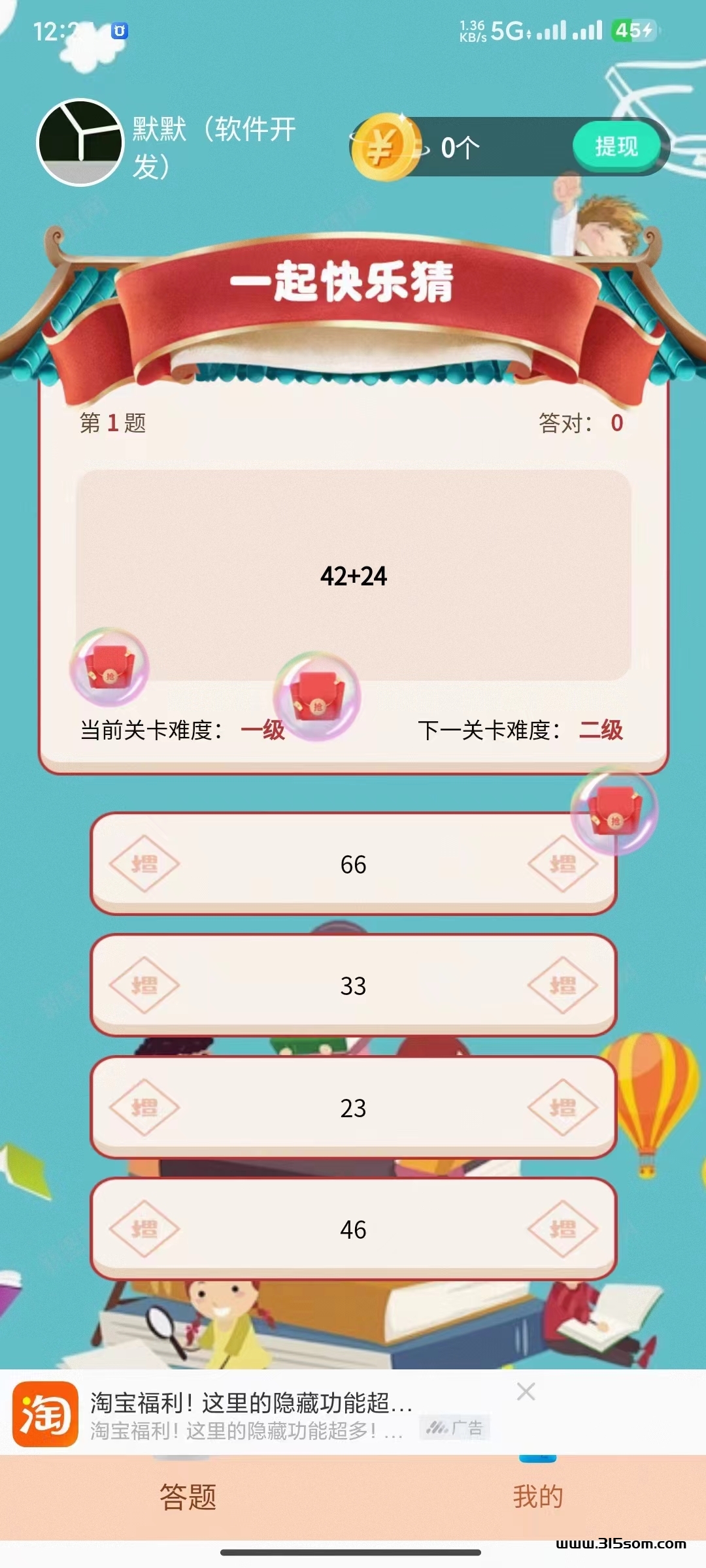This screenshot has width=706, height=1568.
Task: Close the Taobao ad banner
Action: [x=526, y=1391]
